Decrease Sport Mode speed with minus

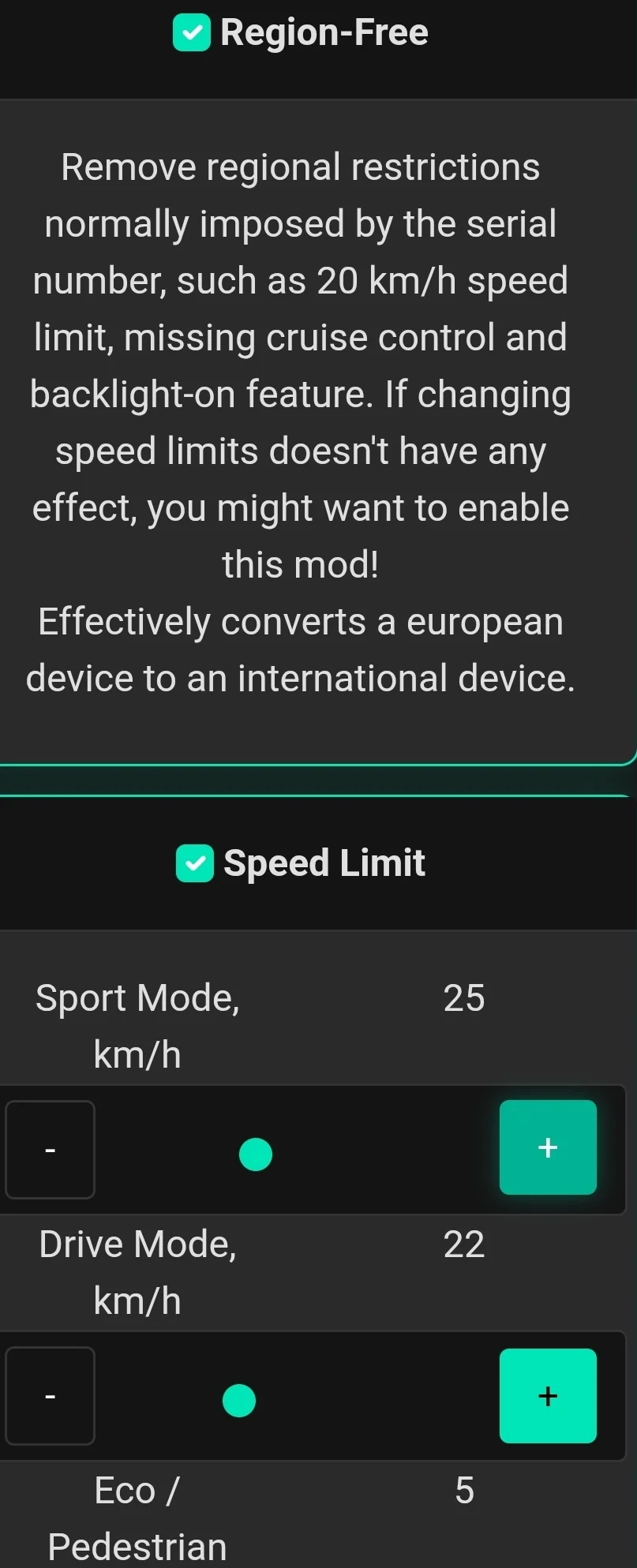click(x=51, y=1150)
